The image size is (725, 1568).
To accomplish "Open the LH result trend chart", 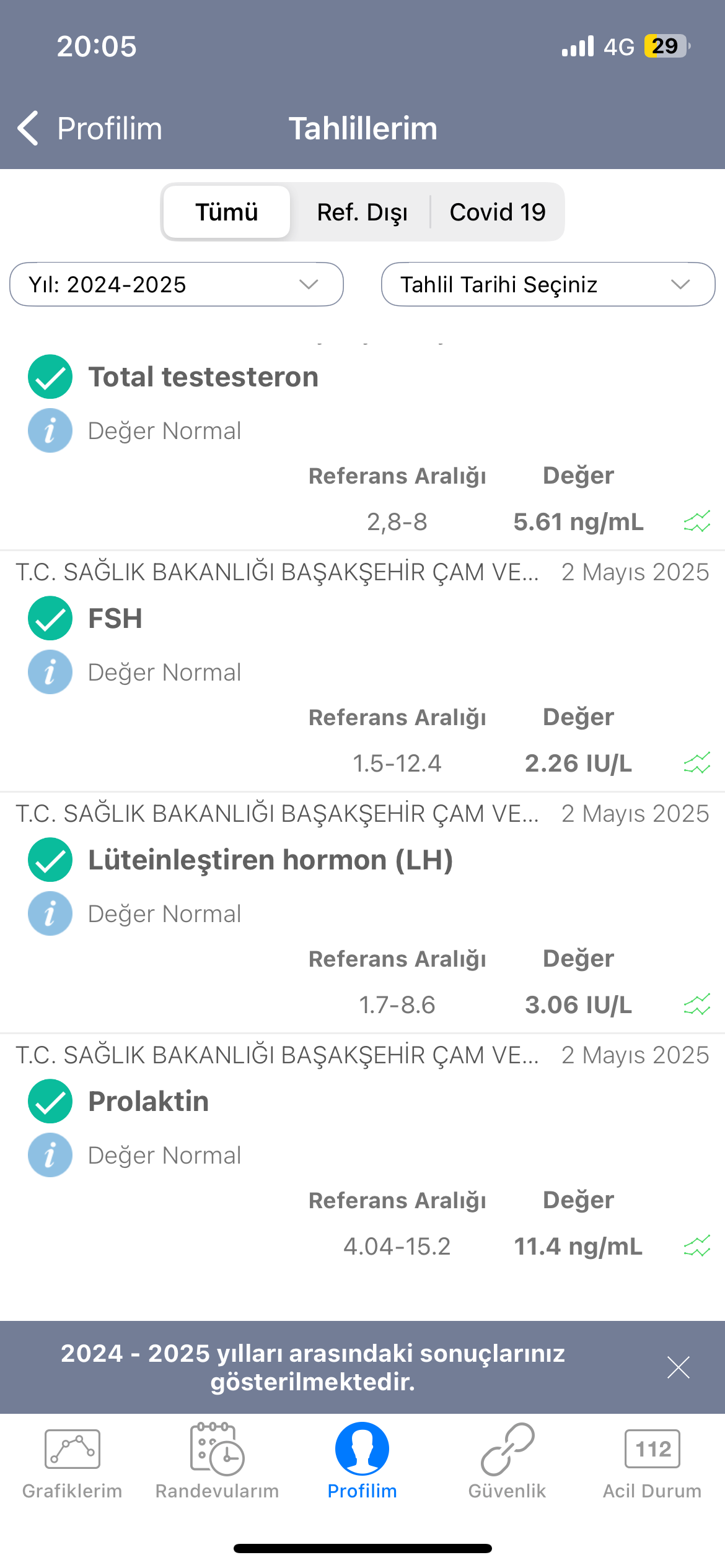I will click(x=696, y=1004).
